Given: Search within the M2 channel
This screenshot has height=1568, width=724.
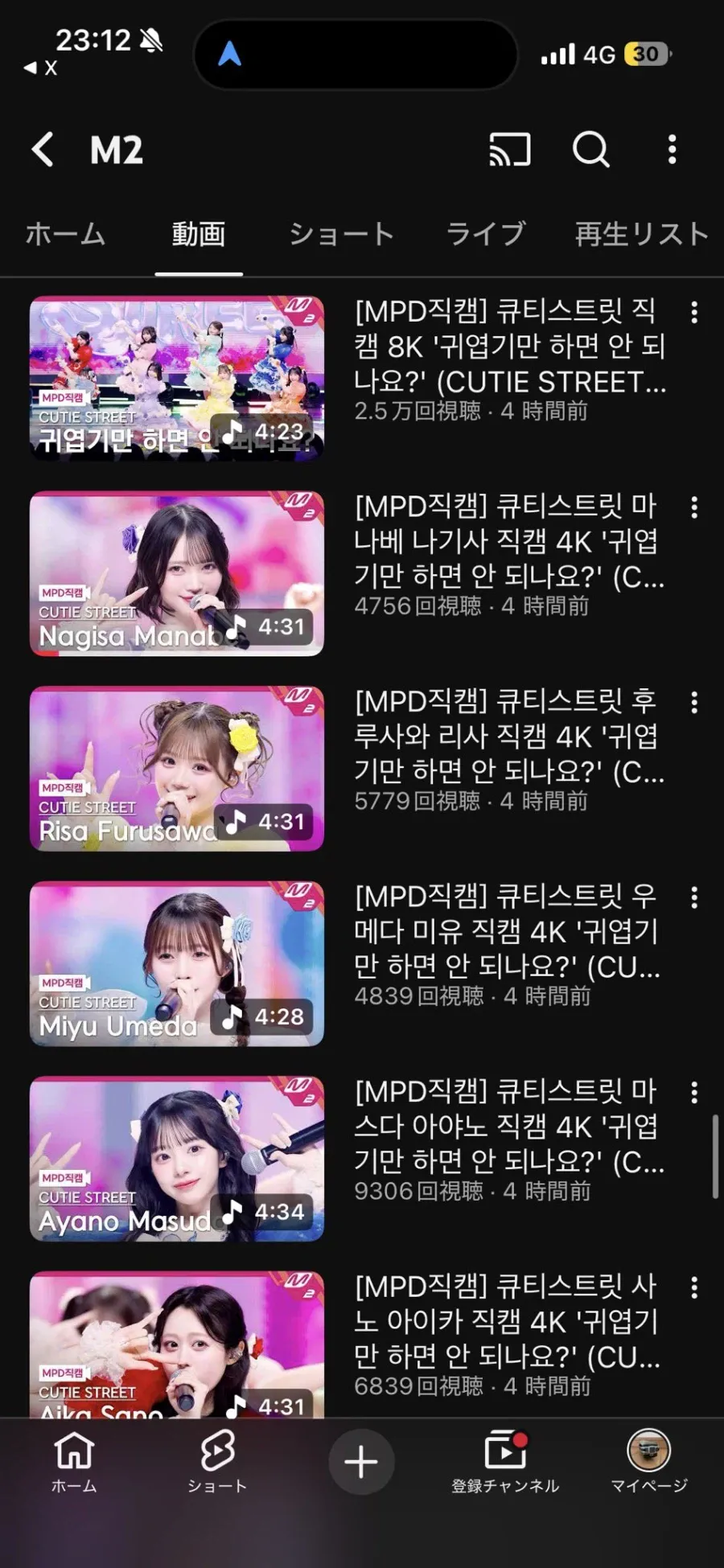Looking at the screenshot, I should (x=590, y=150).
